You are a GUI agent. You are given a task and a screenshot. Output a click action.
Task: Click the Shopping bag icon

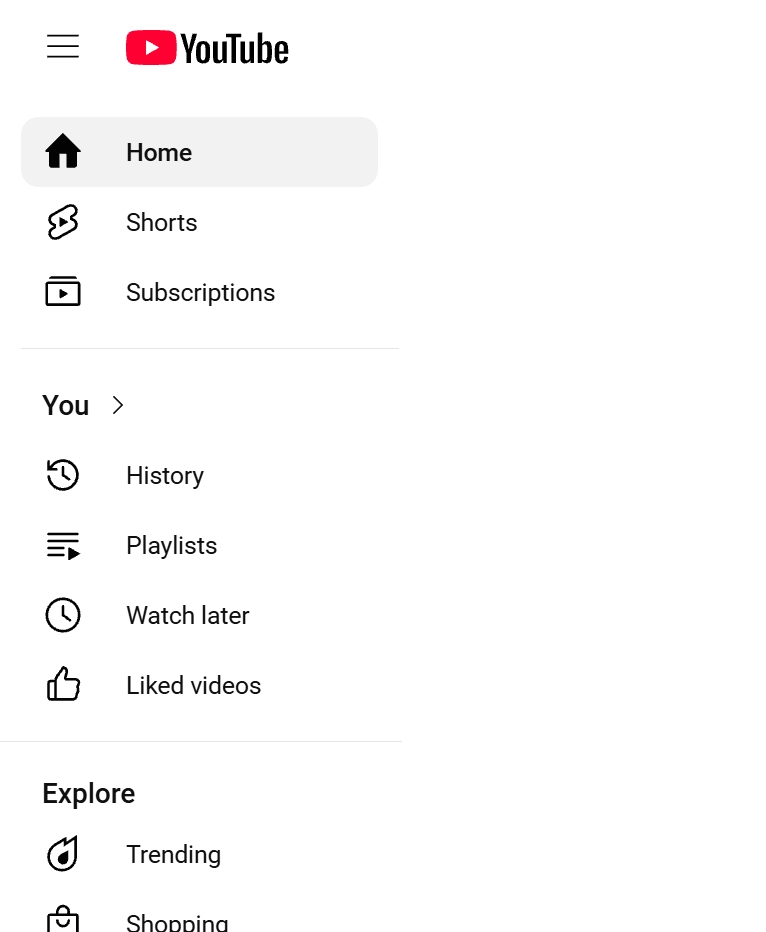[63, 918]
